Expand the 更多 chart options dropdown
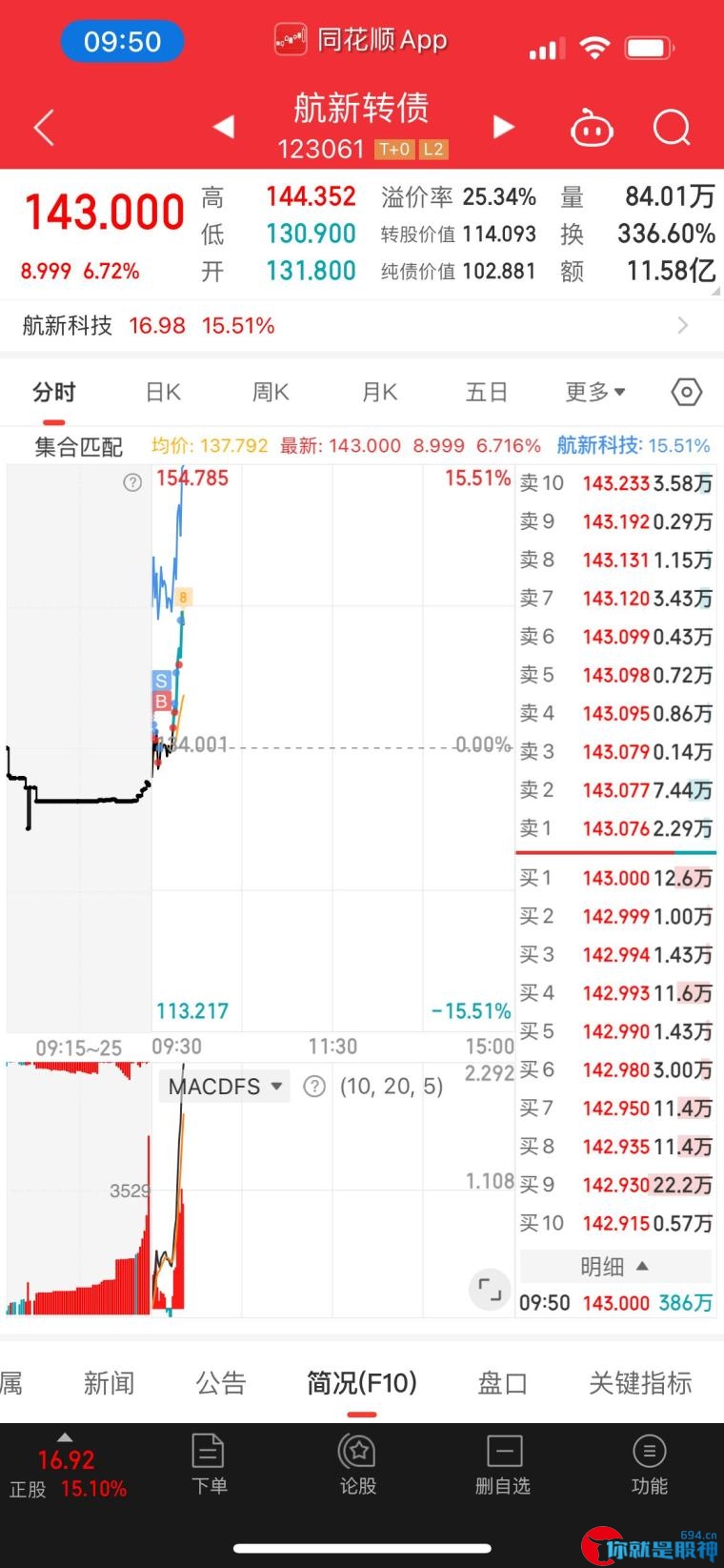724x1568 pixels. click(x=595, y=392)
